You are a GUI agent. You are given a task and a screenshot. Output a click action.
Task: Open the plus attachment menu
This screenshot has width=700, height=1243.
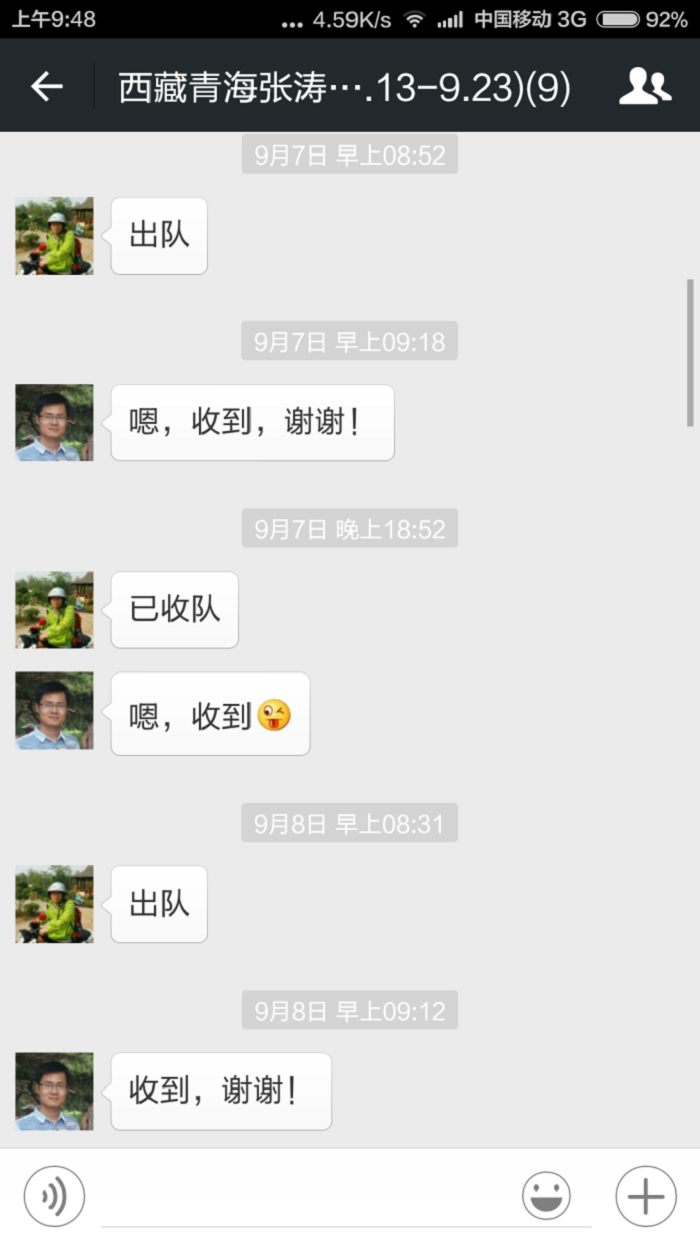(x=645, y=1196)
